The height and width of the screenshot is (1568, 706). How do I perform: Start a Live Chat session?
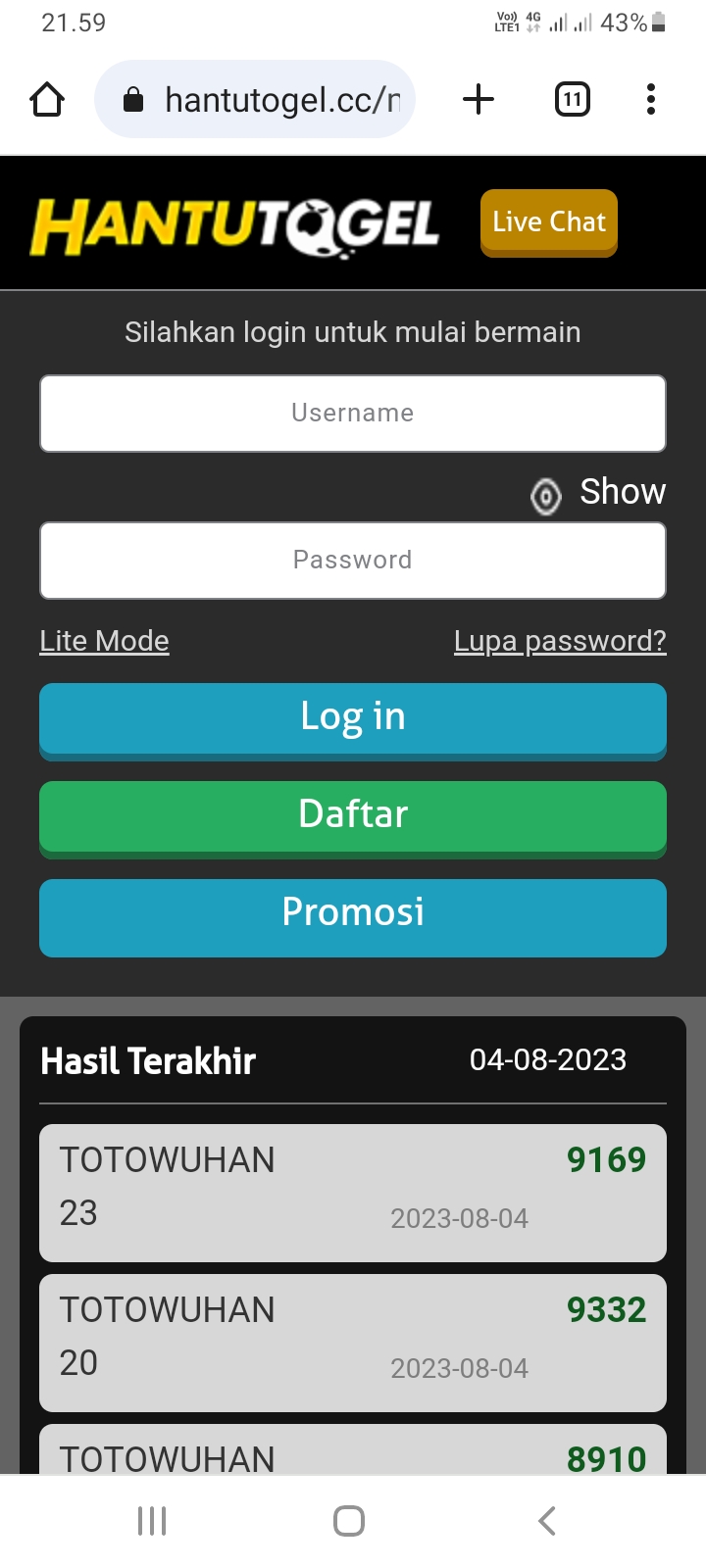(548, 222)
